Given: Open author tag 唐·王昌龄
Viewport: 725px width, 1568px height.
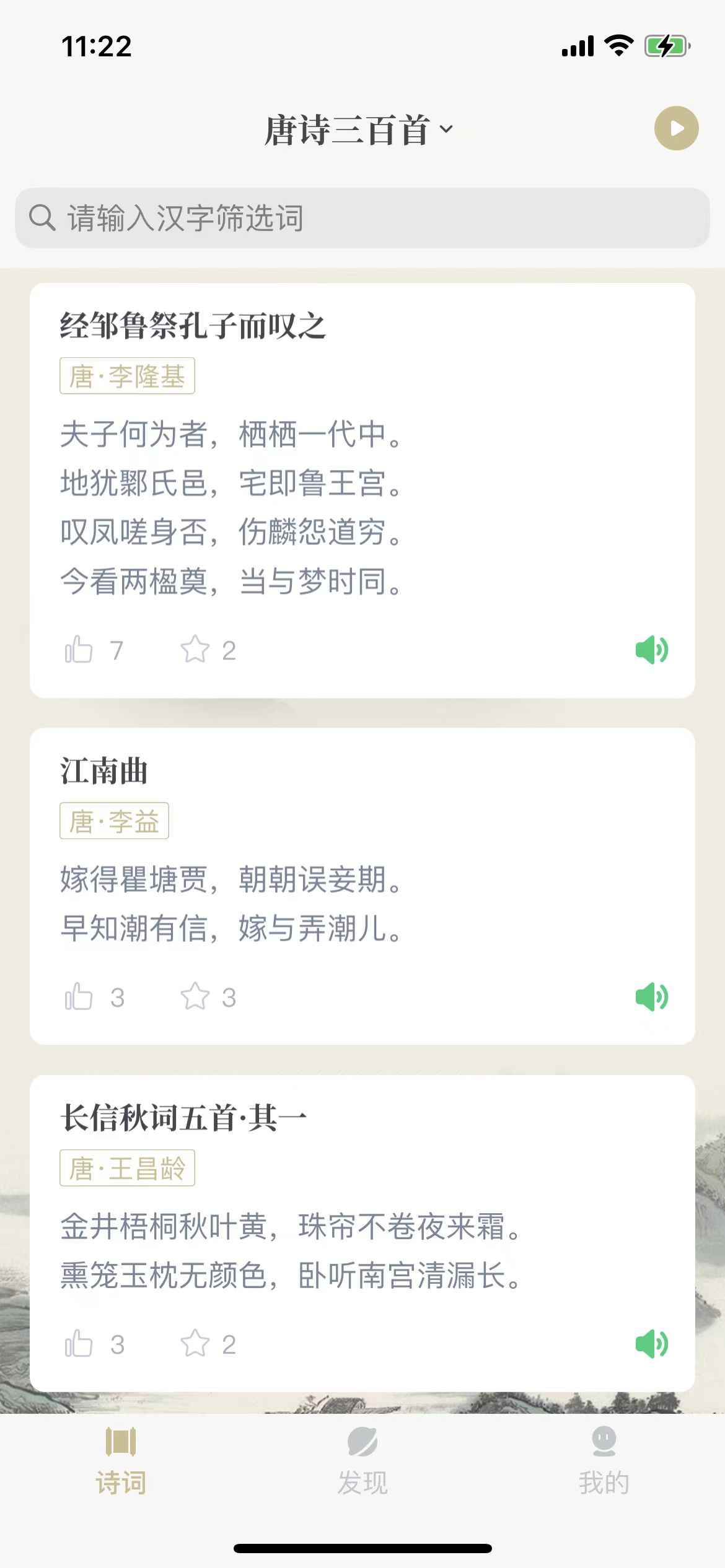Looking at the screenshot, I should 127,1169.
